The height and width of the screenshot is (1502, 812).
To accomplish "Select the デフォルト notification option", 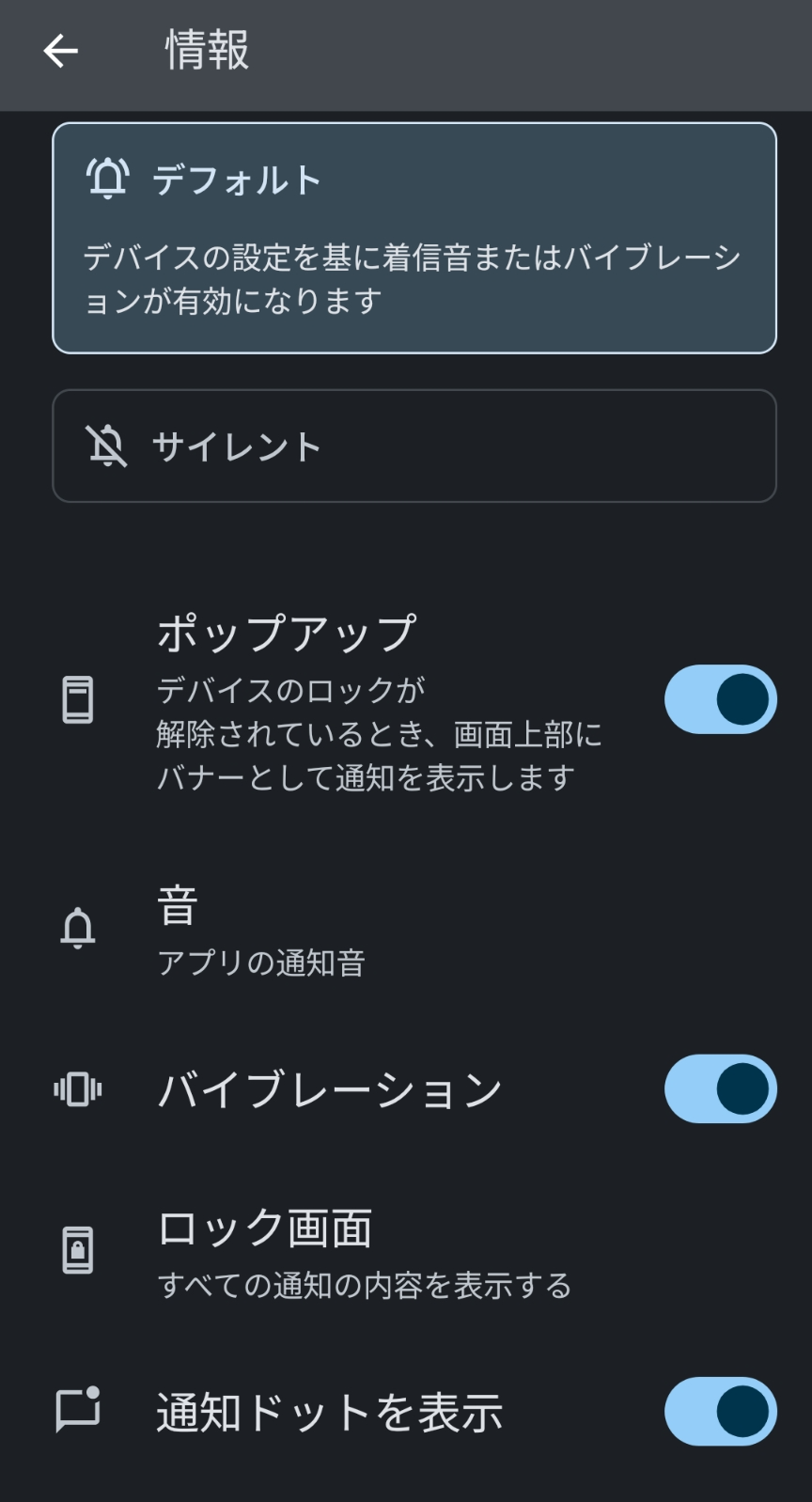I will click(414, 238).
